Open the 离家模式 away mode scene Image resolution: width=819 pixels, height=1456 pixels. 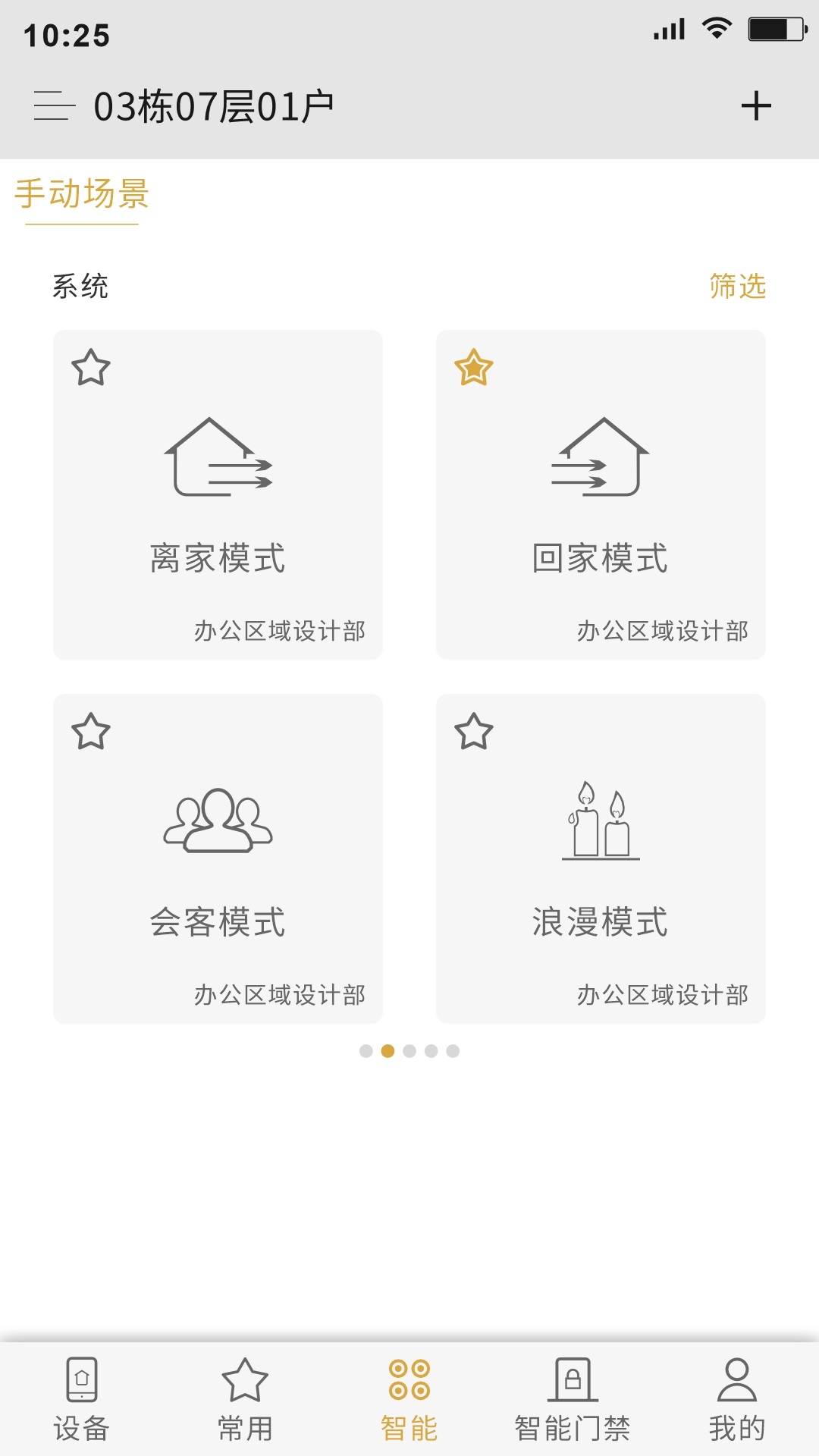218,493
